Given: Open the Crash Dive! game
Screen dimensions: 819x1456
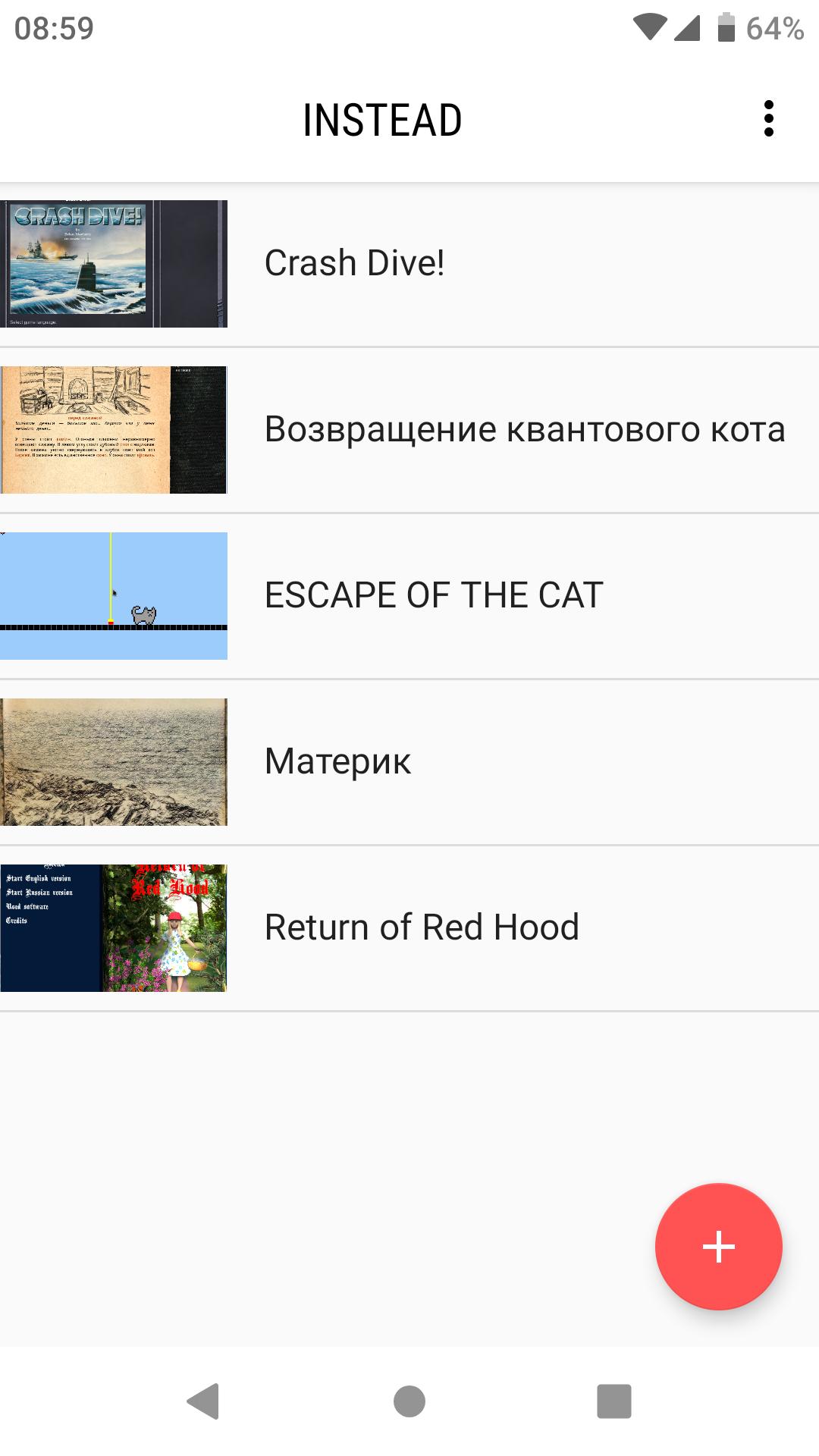Looking at the screenshot, I should click(x=409, y=264).
